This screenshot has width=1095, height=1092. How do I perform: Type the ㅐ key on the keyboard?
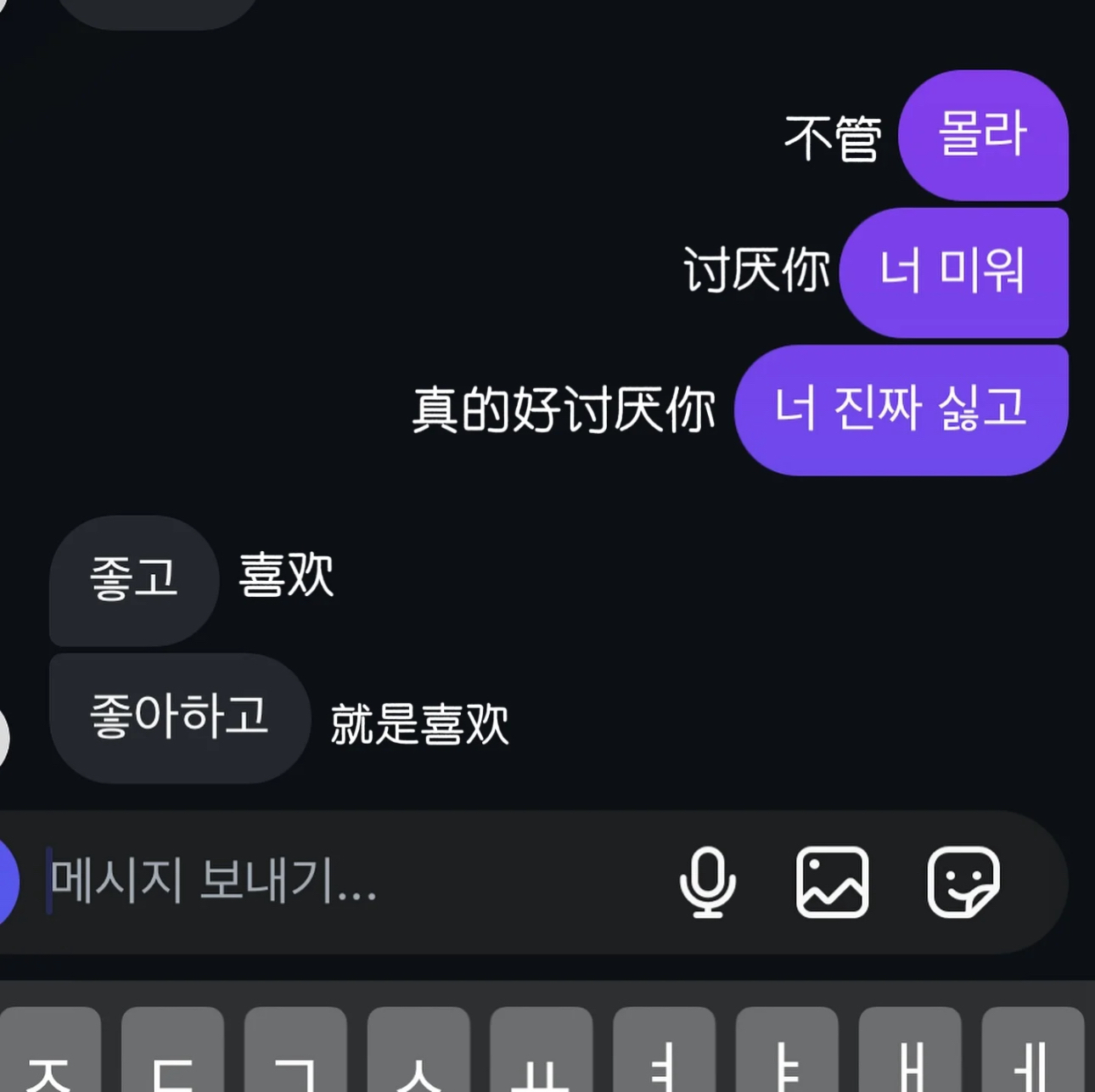910,1053
